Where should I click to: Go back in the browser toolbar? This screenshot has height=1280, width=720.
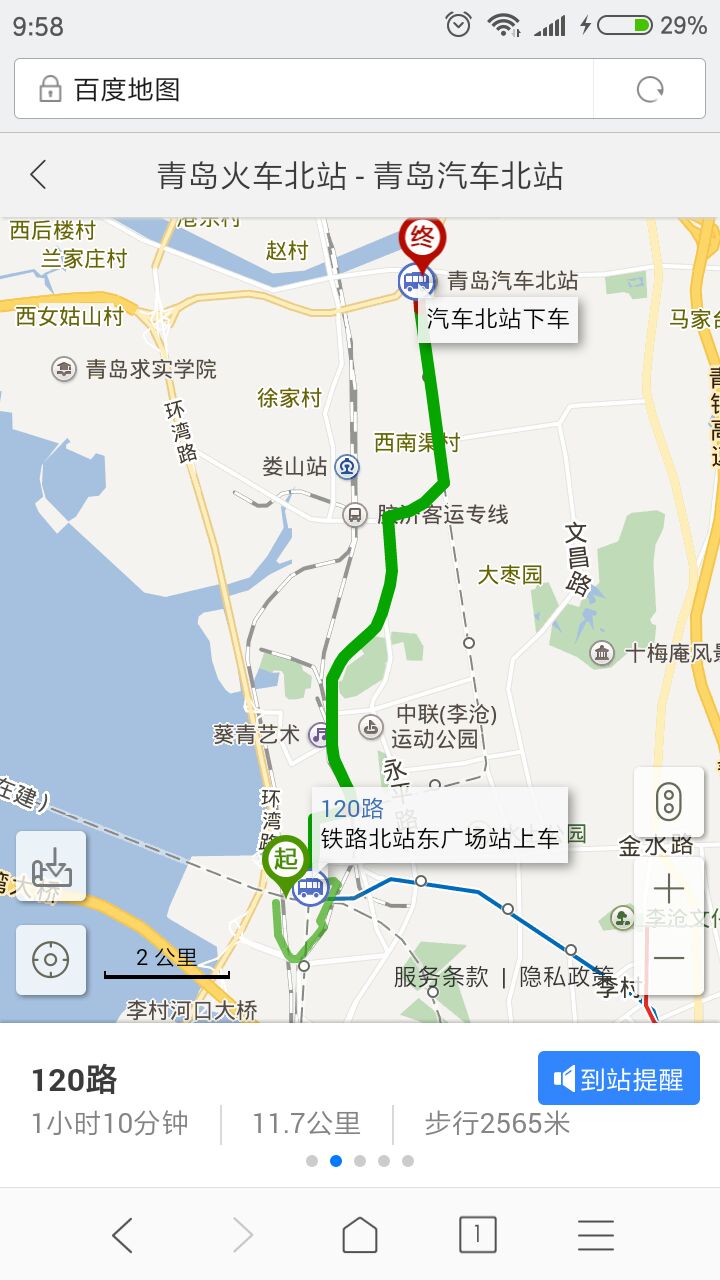[x=123, y=1236]
